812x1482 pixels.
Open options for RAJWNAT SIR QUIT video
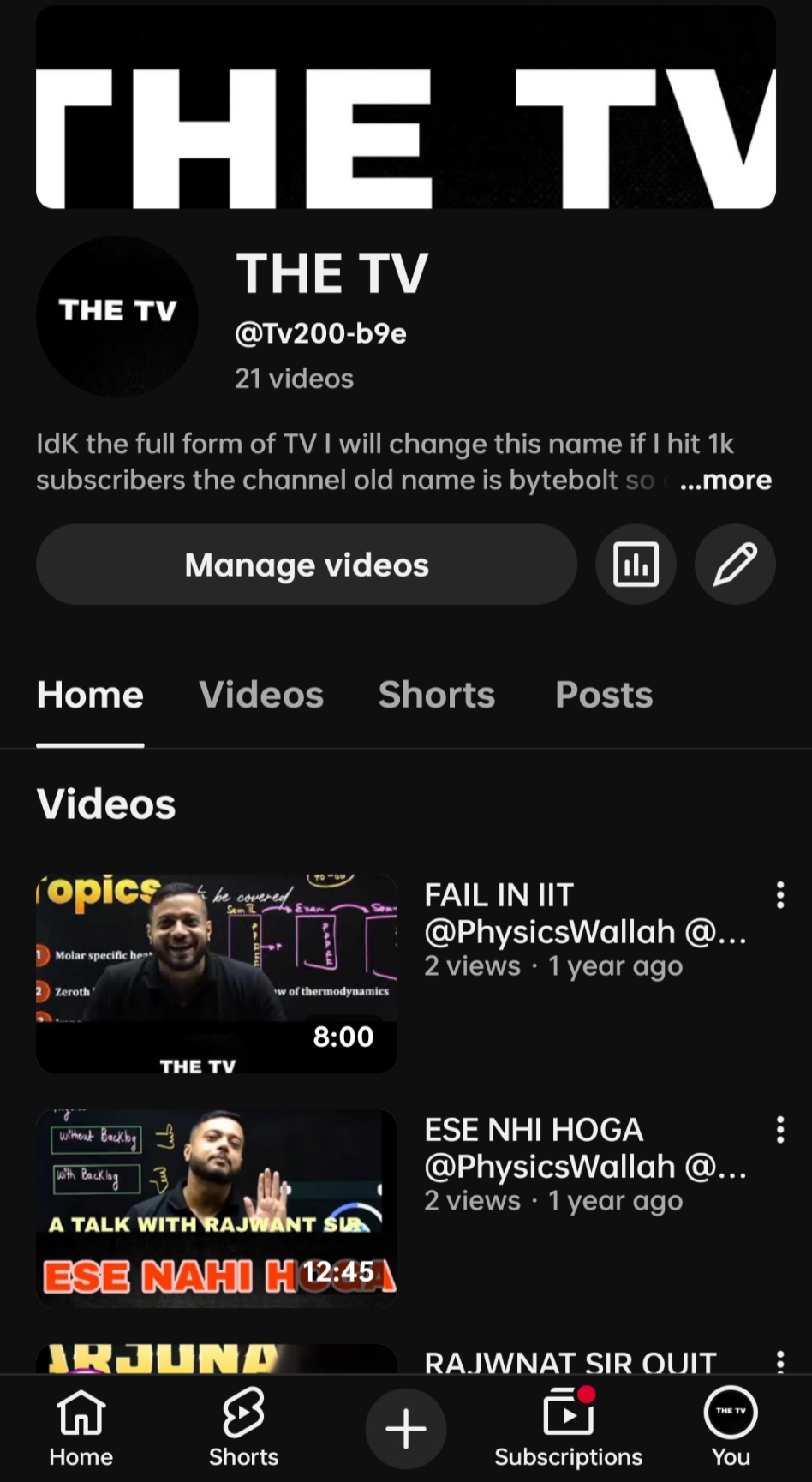[x=780, y=1361]
